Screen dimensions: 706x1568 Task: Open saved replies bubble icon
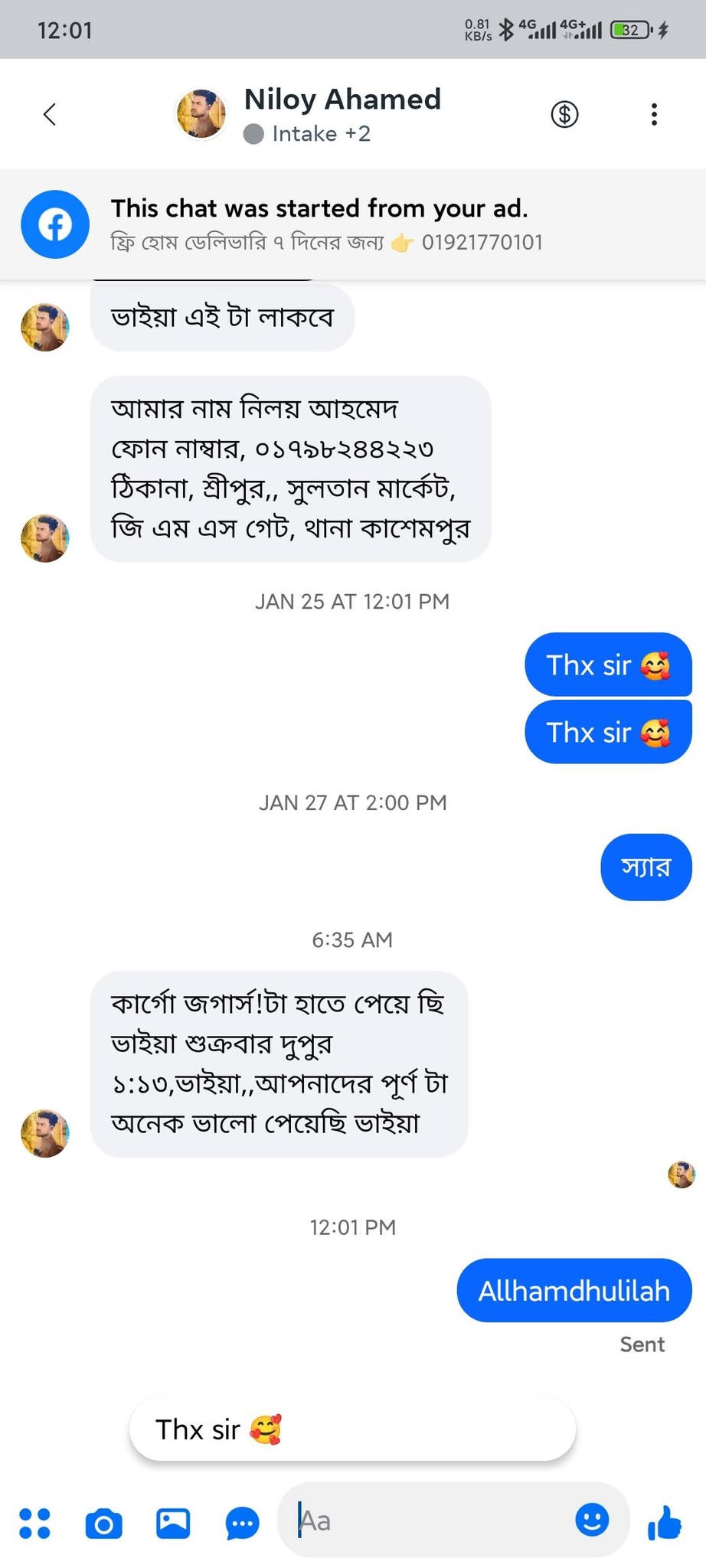[x=242, y=1523]
